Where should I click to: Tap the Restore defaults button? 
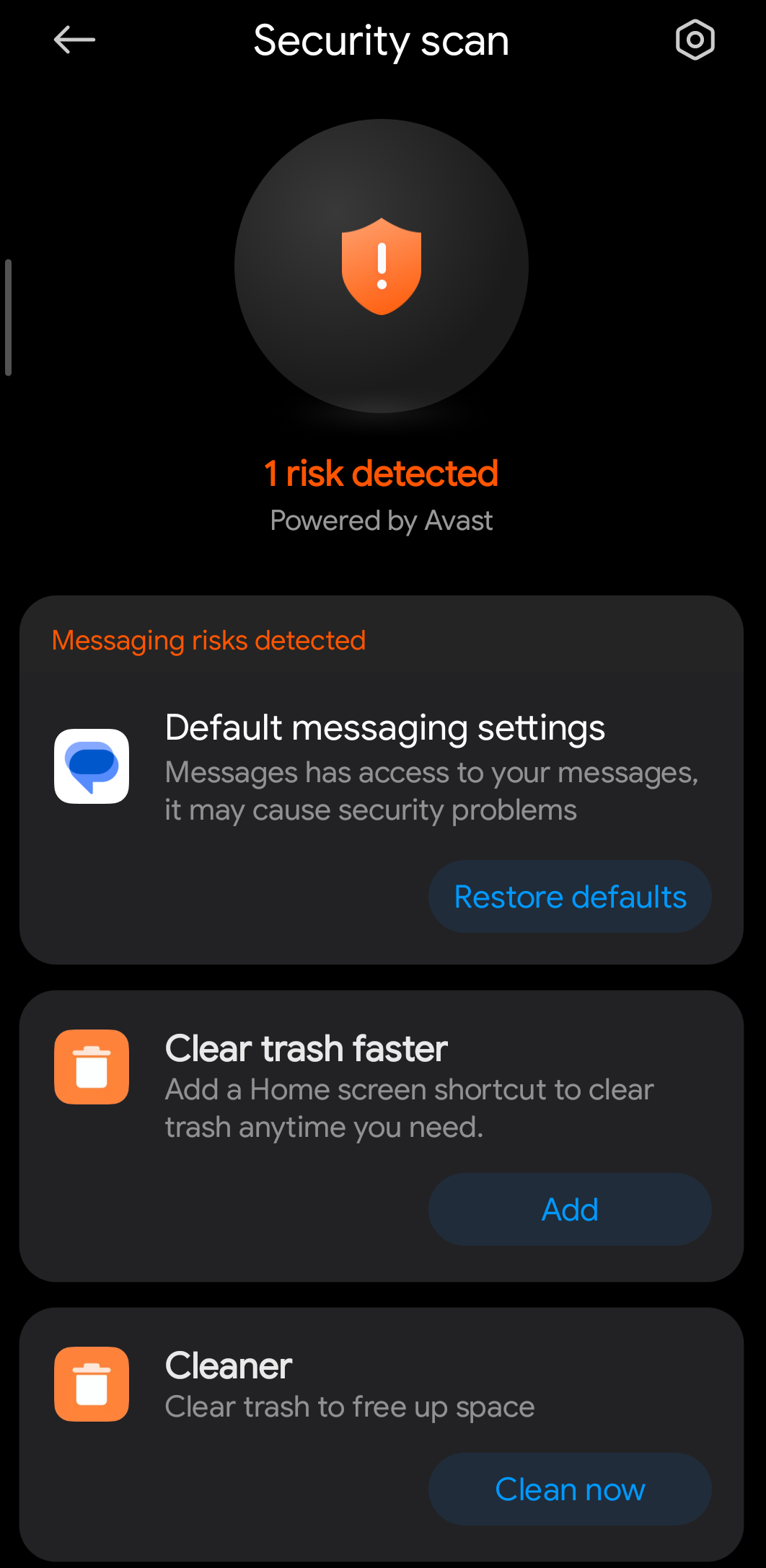(x=570, y=897)
